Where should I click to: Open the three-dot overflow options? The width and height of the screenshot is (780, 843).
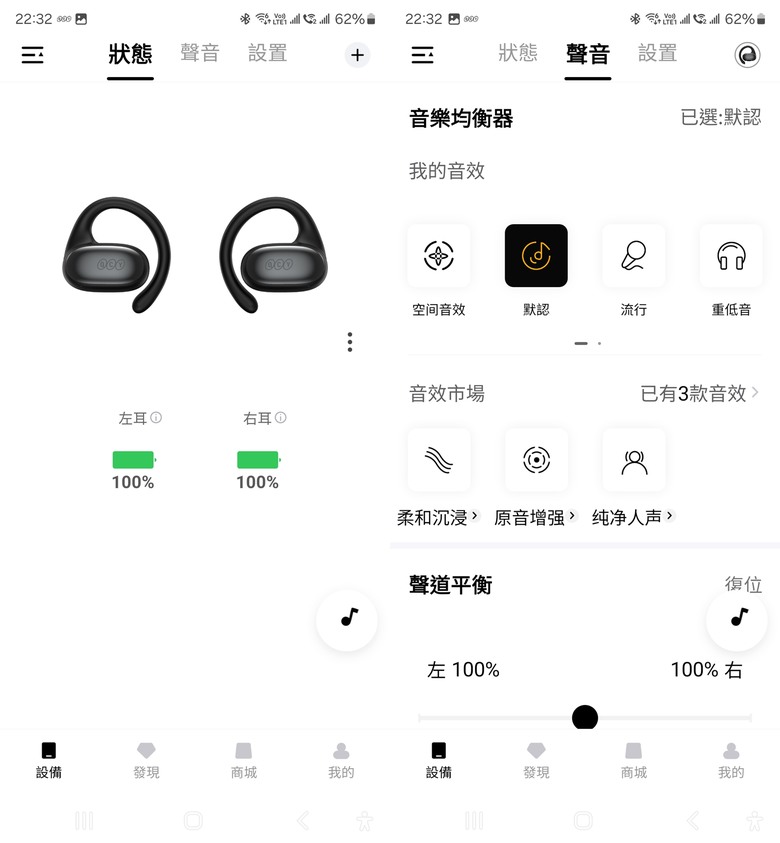coord(350,341)
